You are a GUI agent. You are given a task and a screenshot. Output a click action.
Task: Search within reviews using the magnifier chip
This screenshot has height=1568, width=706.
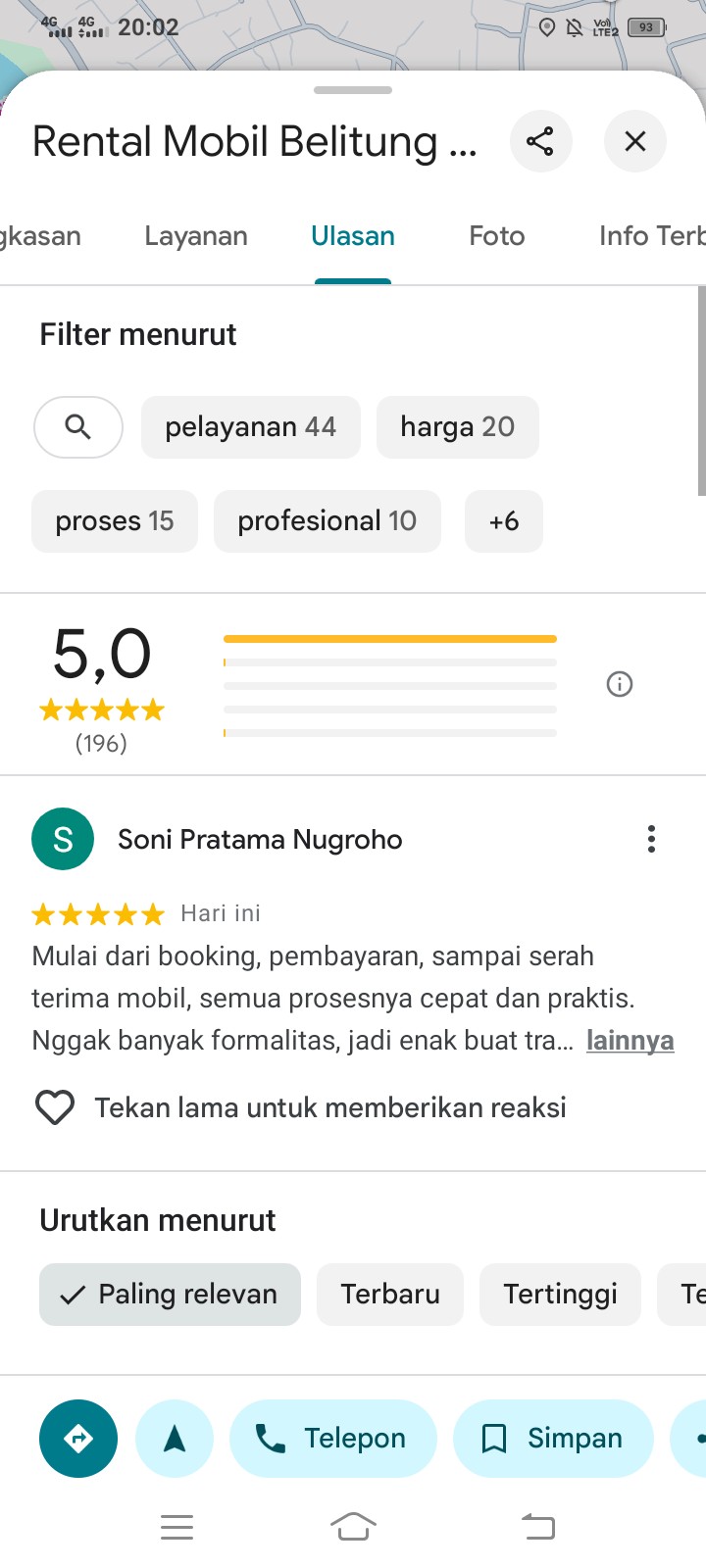pos(78,427)
